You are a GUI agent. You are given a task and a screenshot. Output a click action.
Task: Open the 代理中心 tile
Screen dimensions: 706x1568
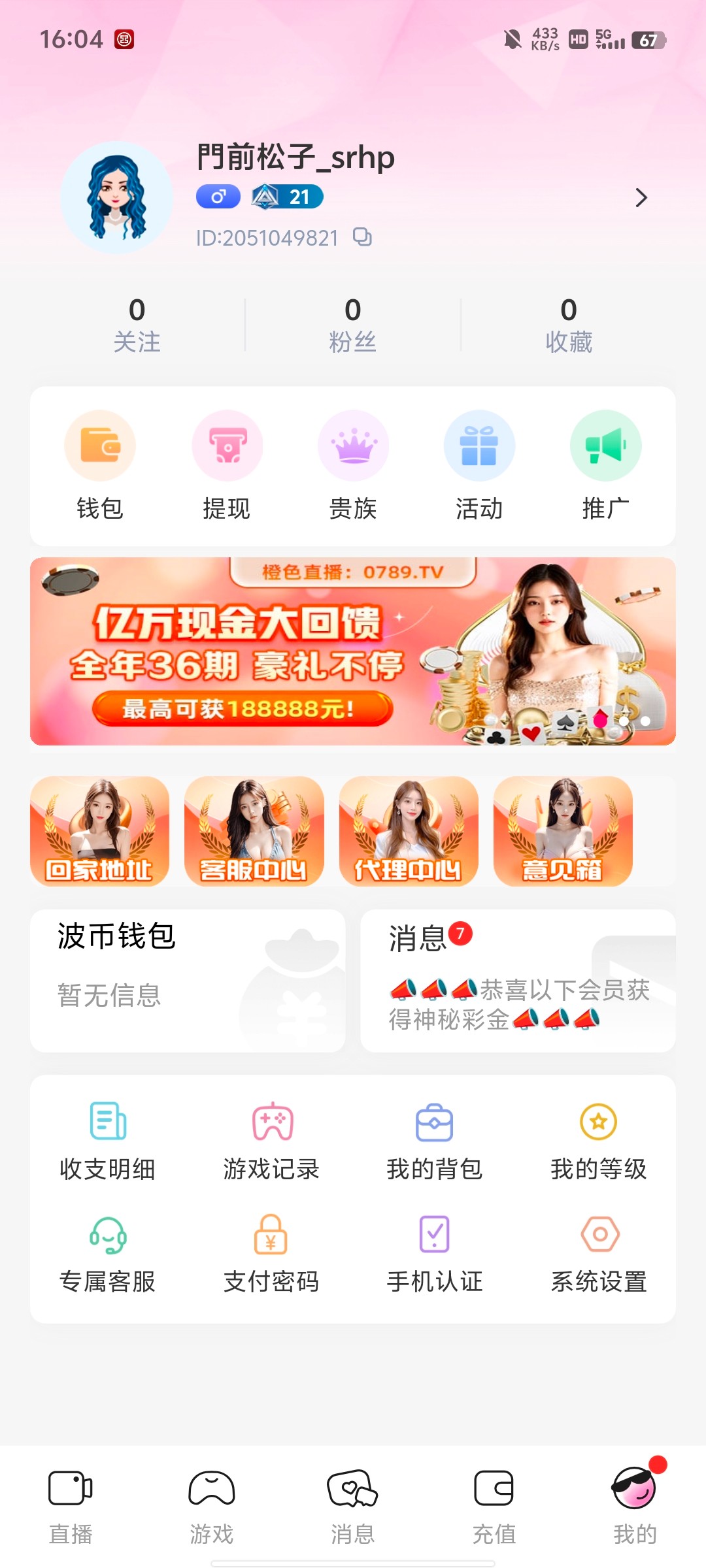pyautogui.click(x=409, y=831)
